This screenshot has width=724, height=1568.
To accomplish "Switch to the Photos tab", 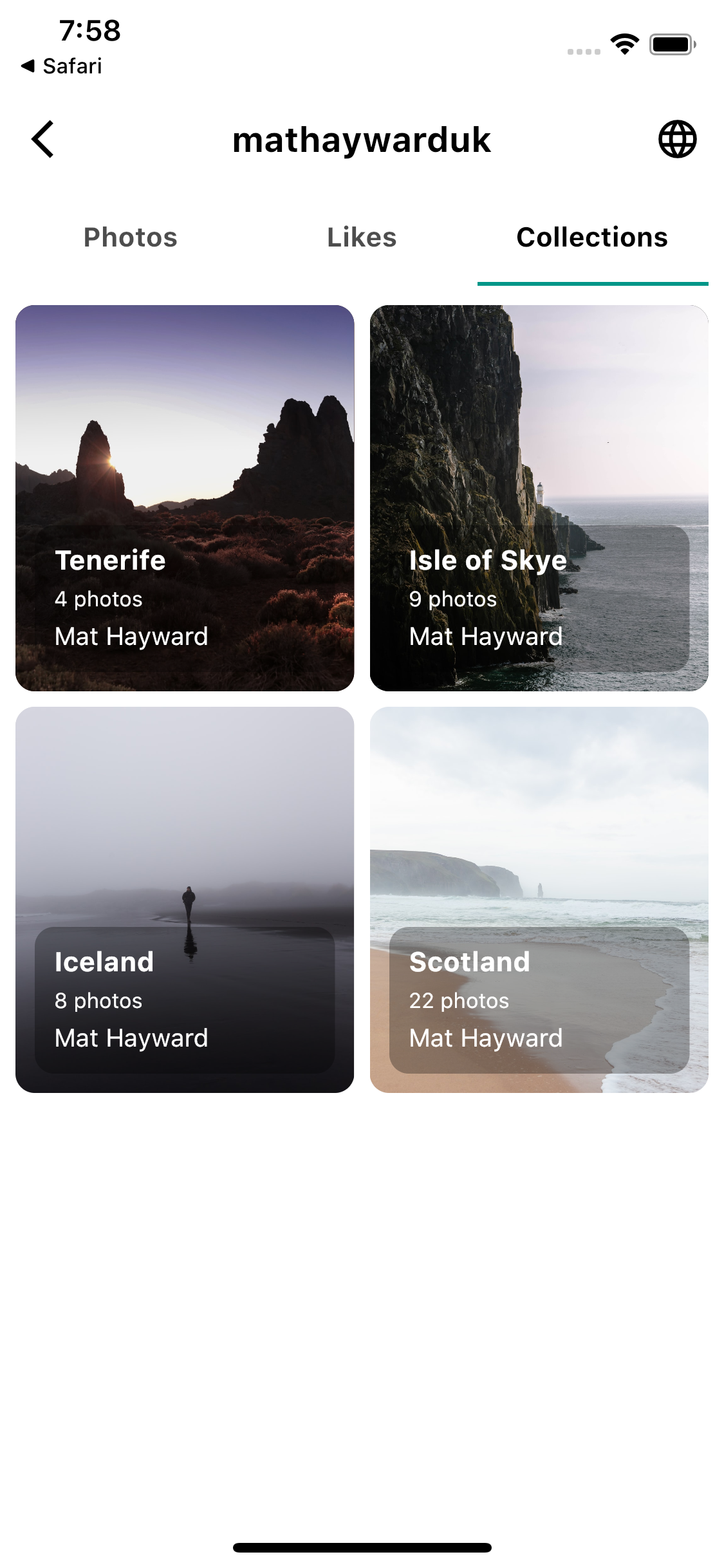I will click(x=131, y=238).
